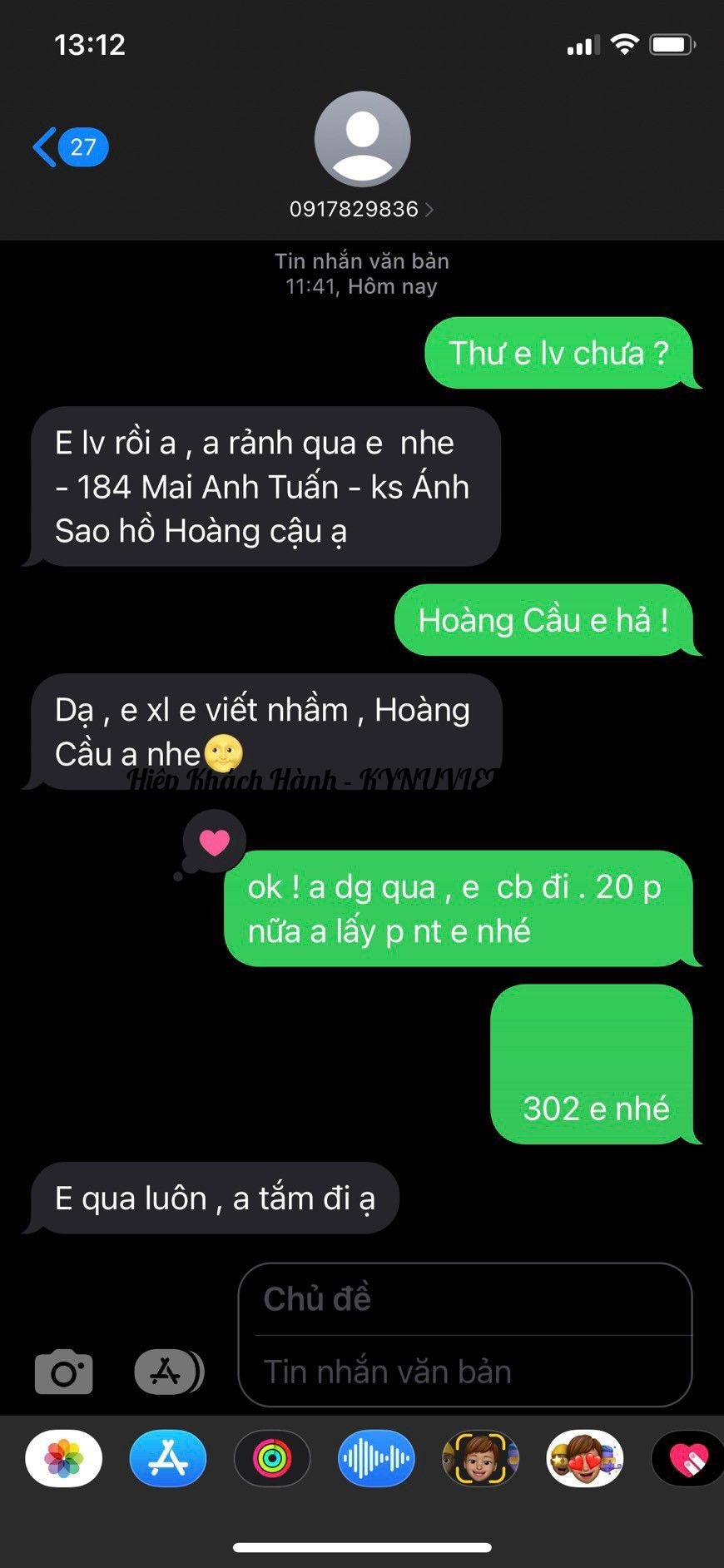Open the Photos app in the drawer

click(x=64, y=1459)
